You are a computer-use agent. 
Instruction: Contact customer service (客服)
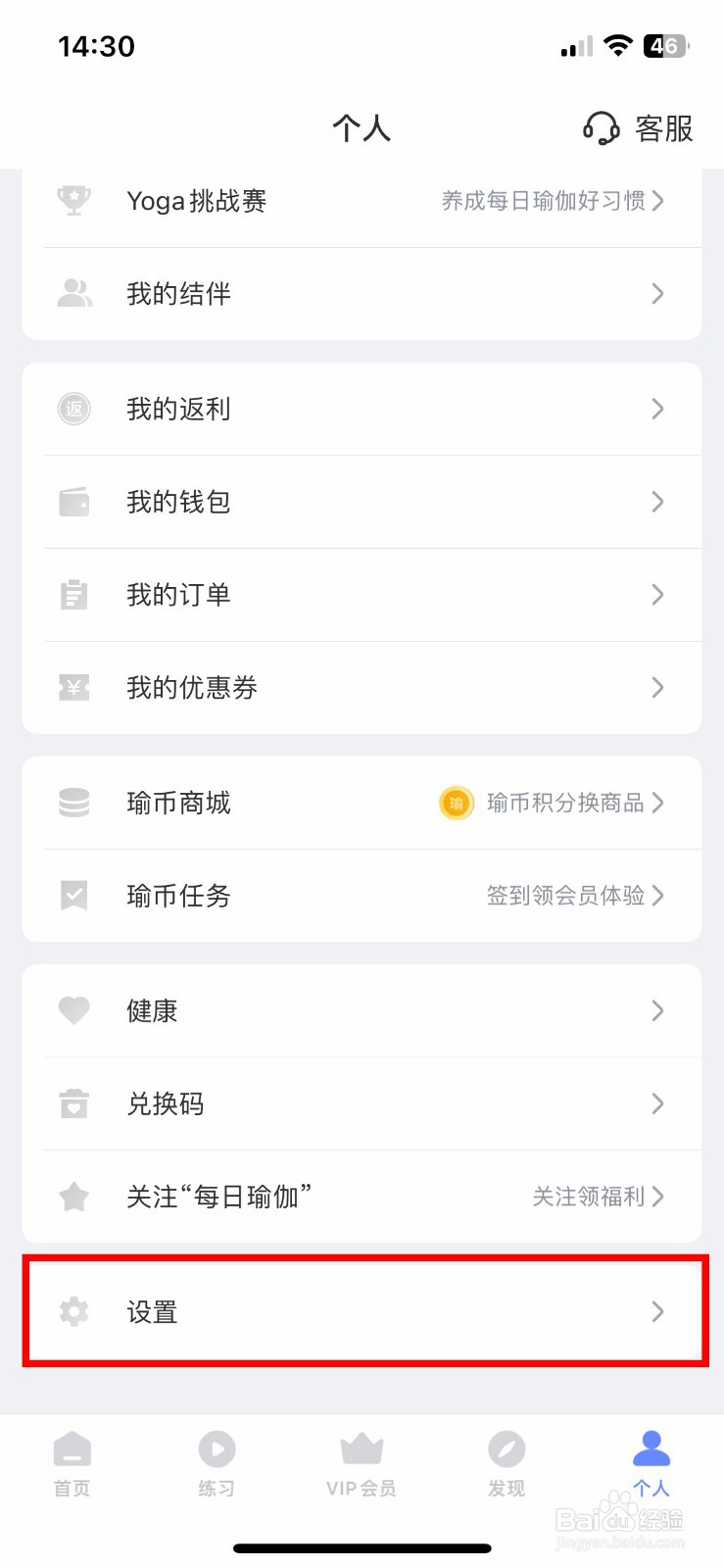click(638, 128)
